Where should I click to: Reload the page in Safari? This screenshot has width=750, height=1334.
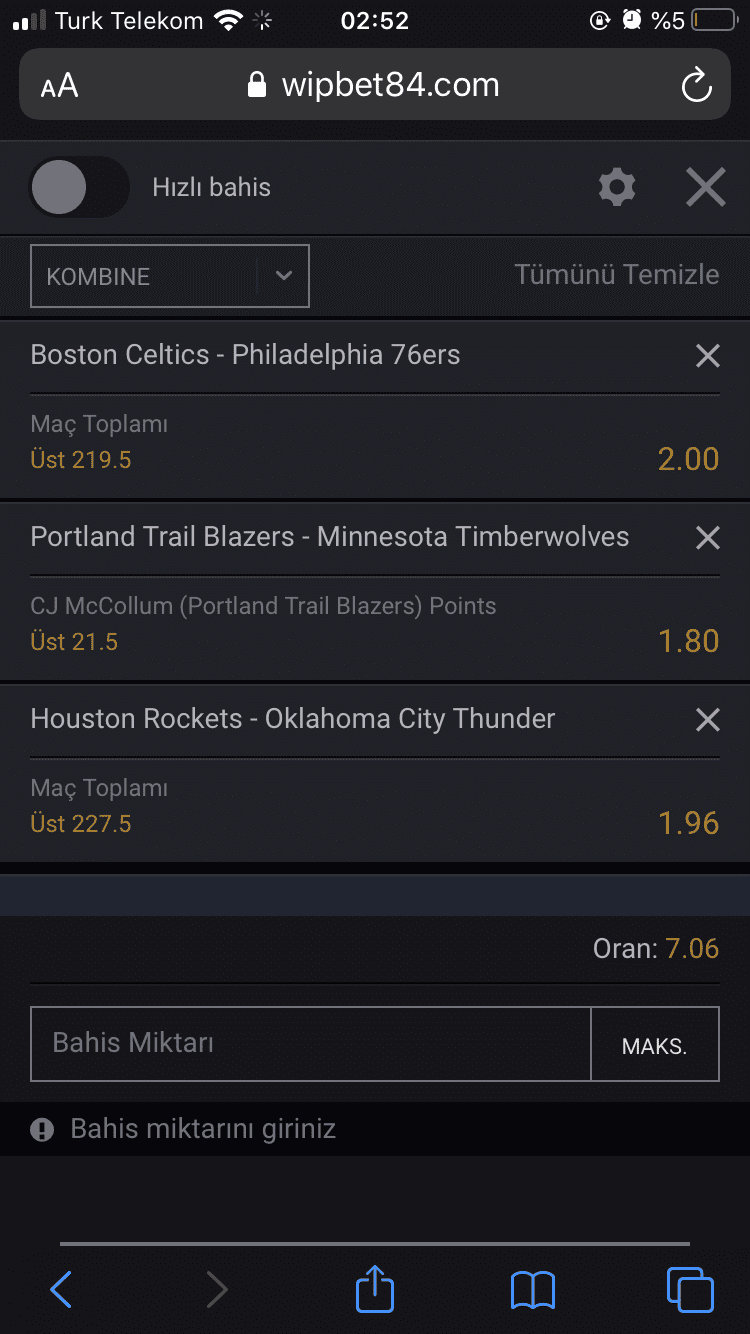coord(696,86)
